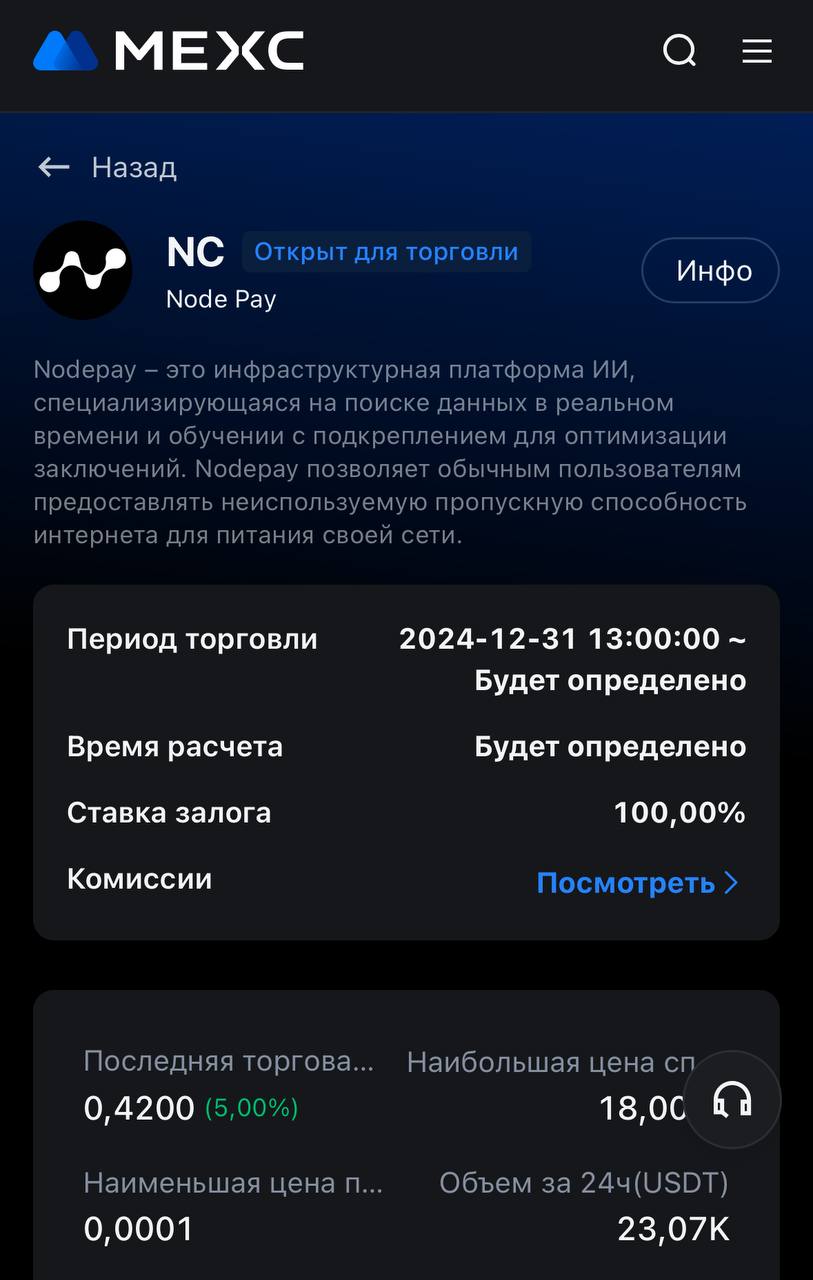This screenshot has width=813, height=1280.
Task: Open the hamburger menu
Action: (x=757, y=50)
